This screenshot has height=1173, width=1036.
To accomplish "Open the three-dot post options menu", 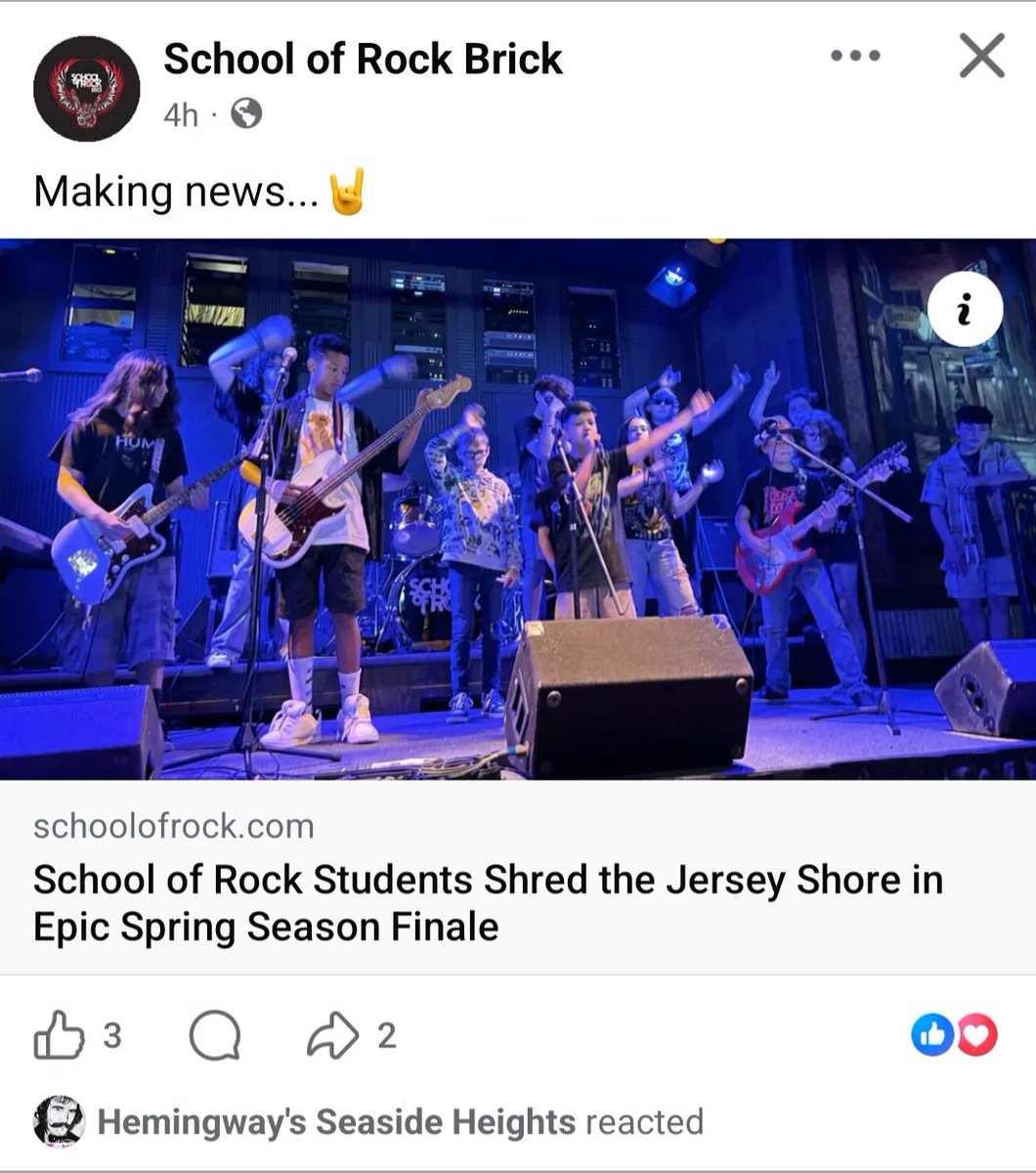I will point(855,56).
